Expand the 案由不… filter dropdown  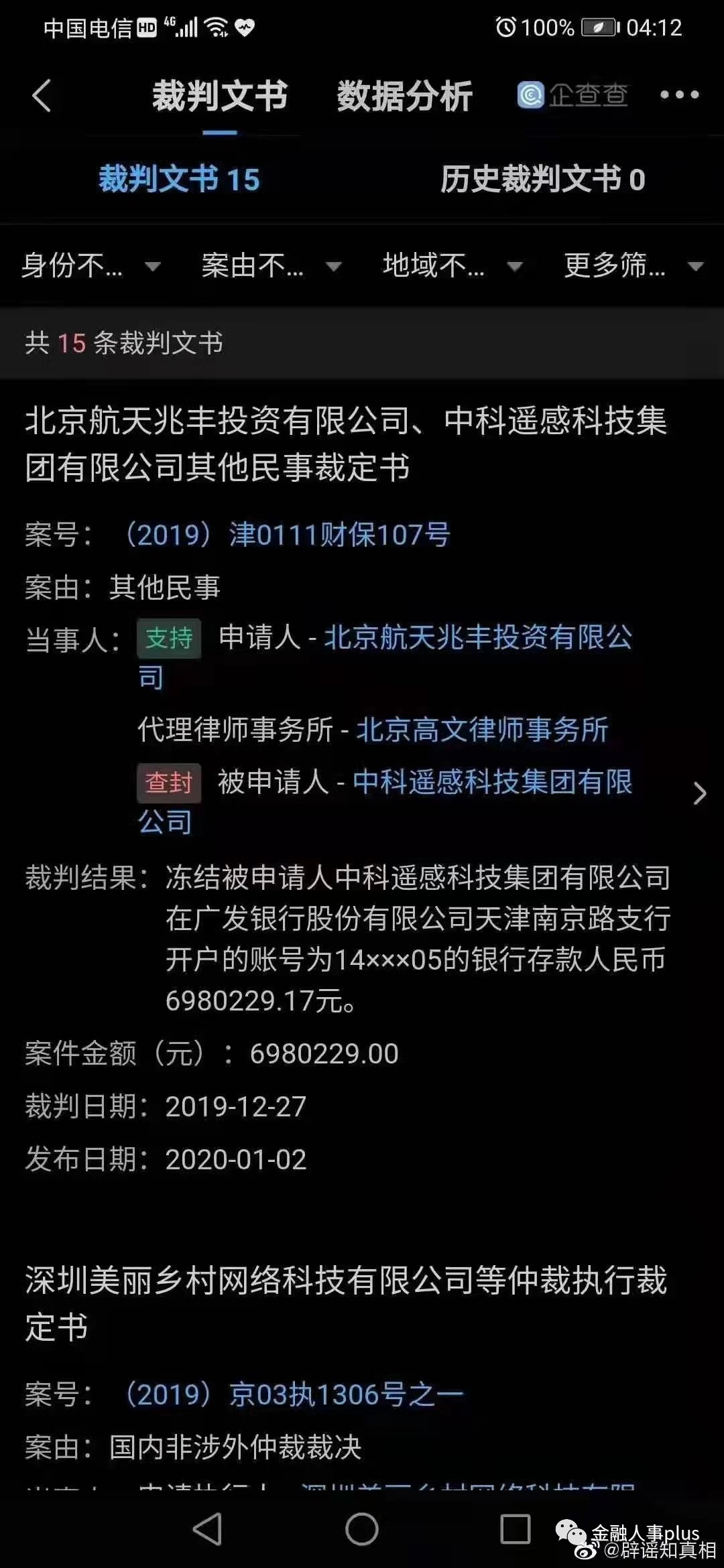coord(271,266)
